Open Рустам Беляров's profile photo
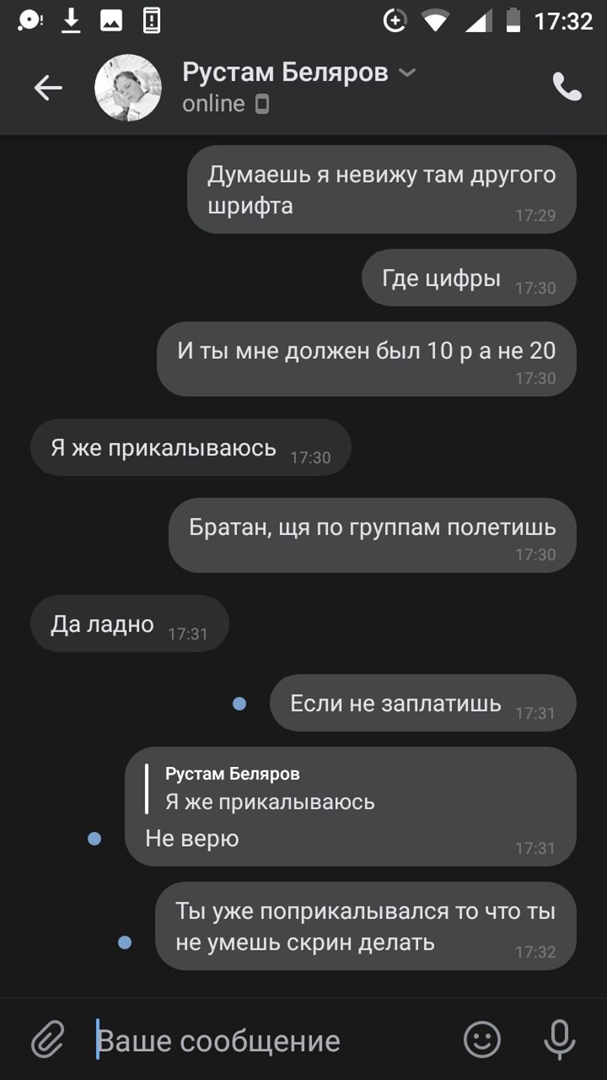The image size is (607, 1080). click(x=128, y=88)
